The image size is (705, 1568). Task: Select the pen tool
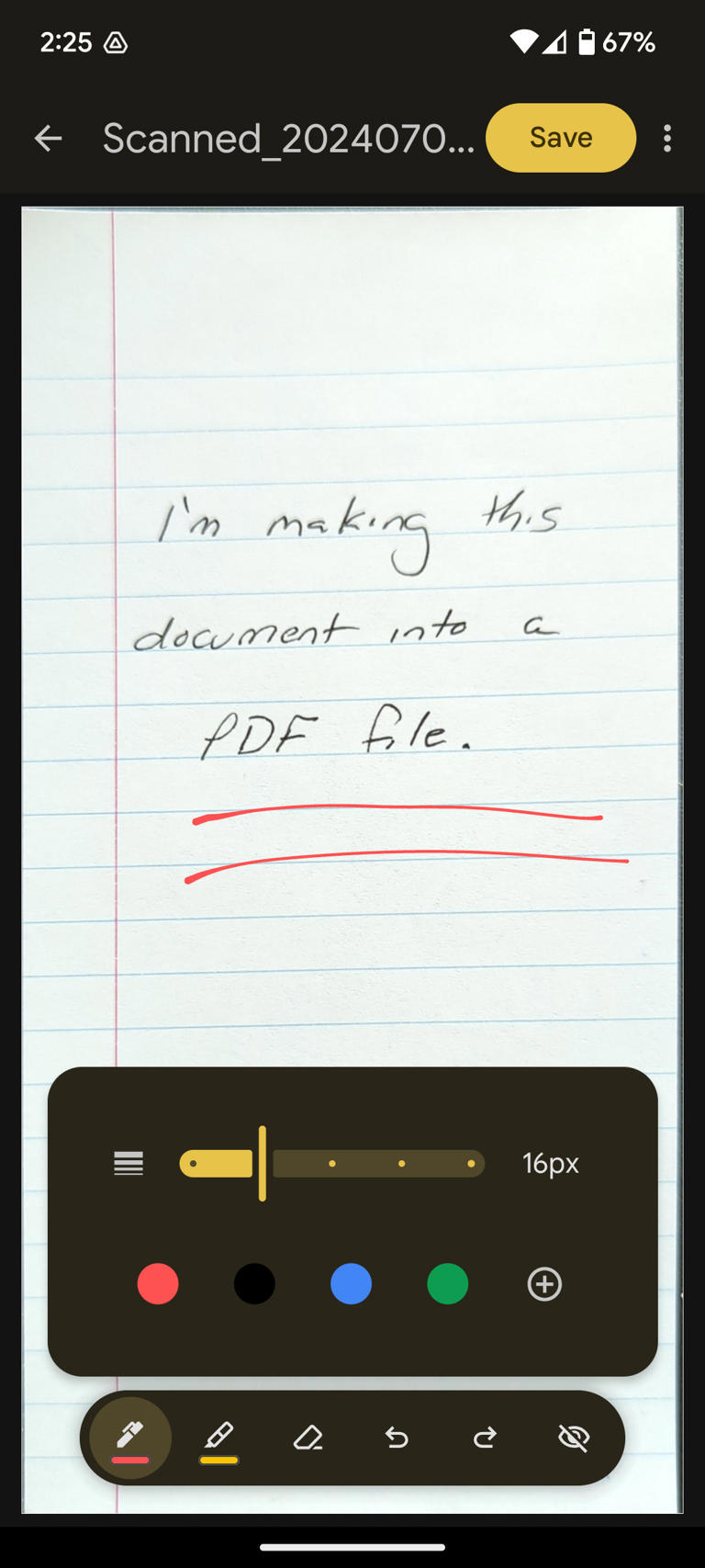130,1438
